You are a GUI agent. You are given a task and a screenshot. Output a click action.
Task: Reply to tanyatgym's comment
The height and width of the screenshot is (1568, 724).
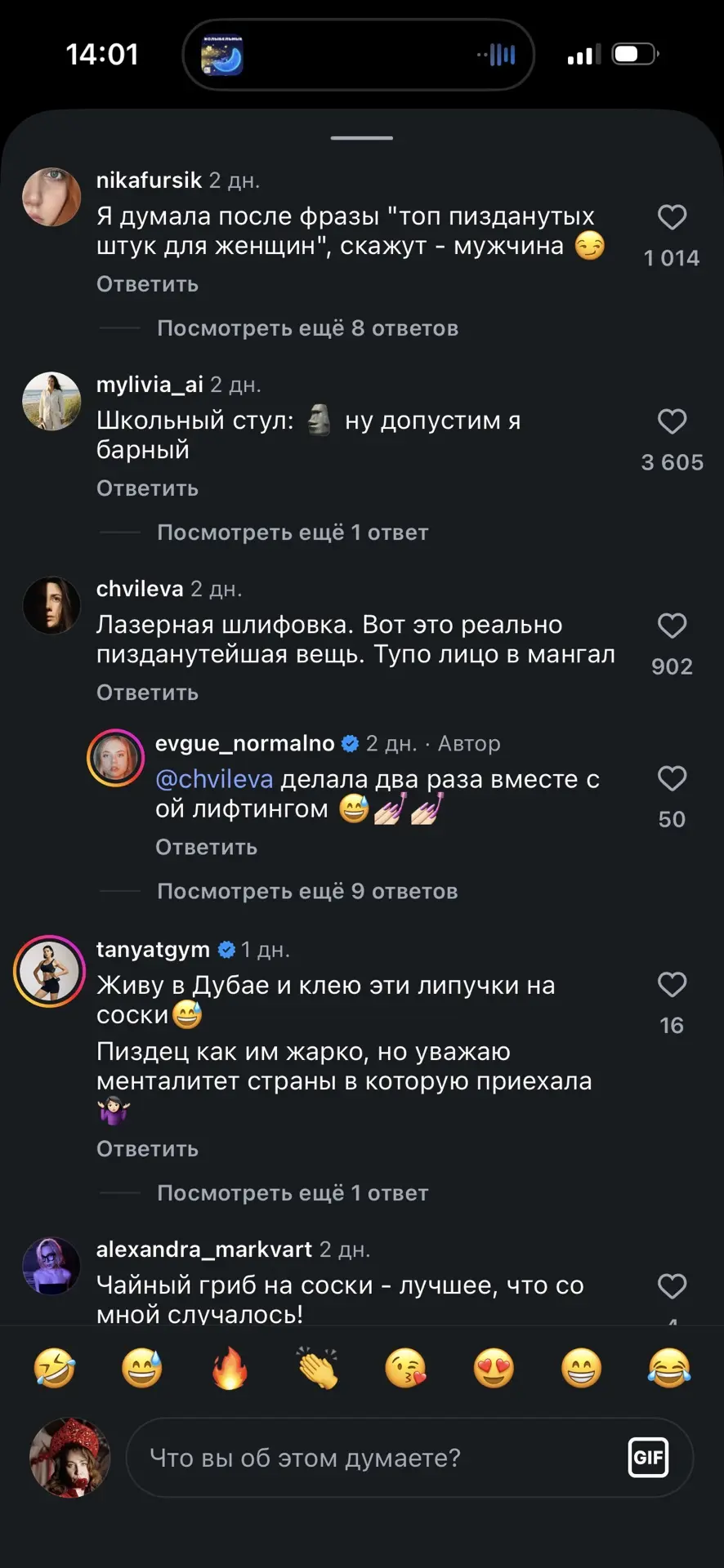[147, 1149]
